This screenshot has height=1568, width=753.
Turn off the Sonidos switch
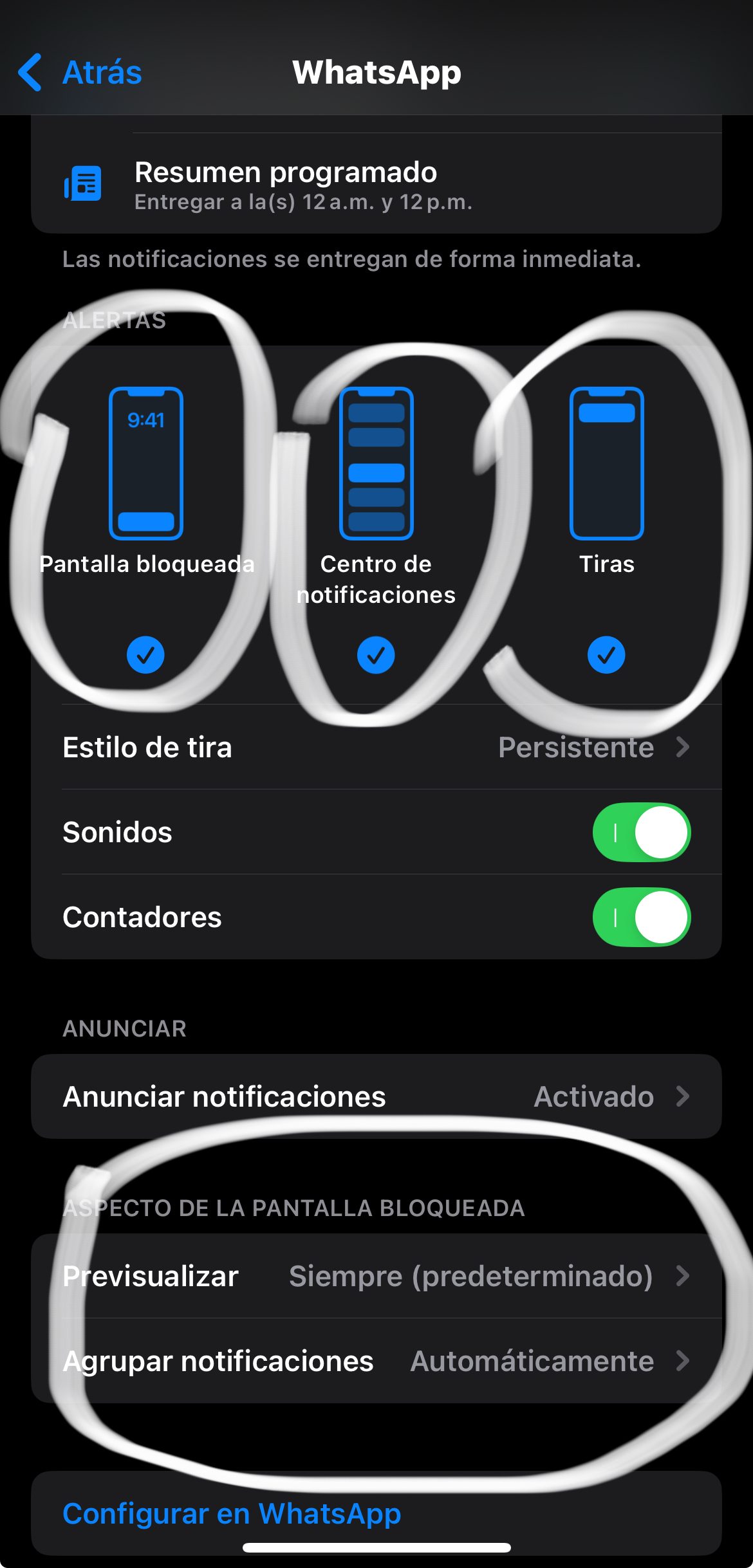pos(641,832)
